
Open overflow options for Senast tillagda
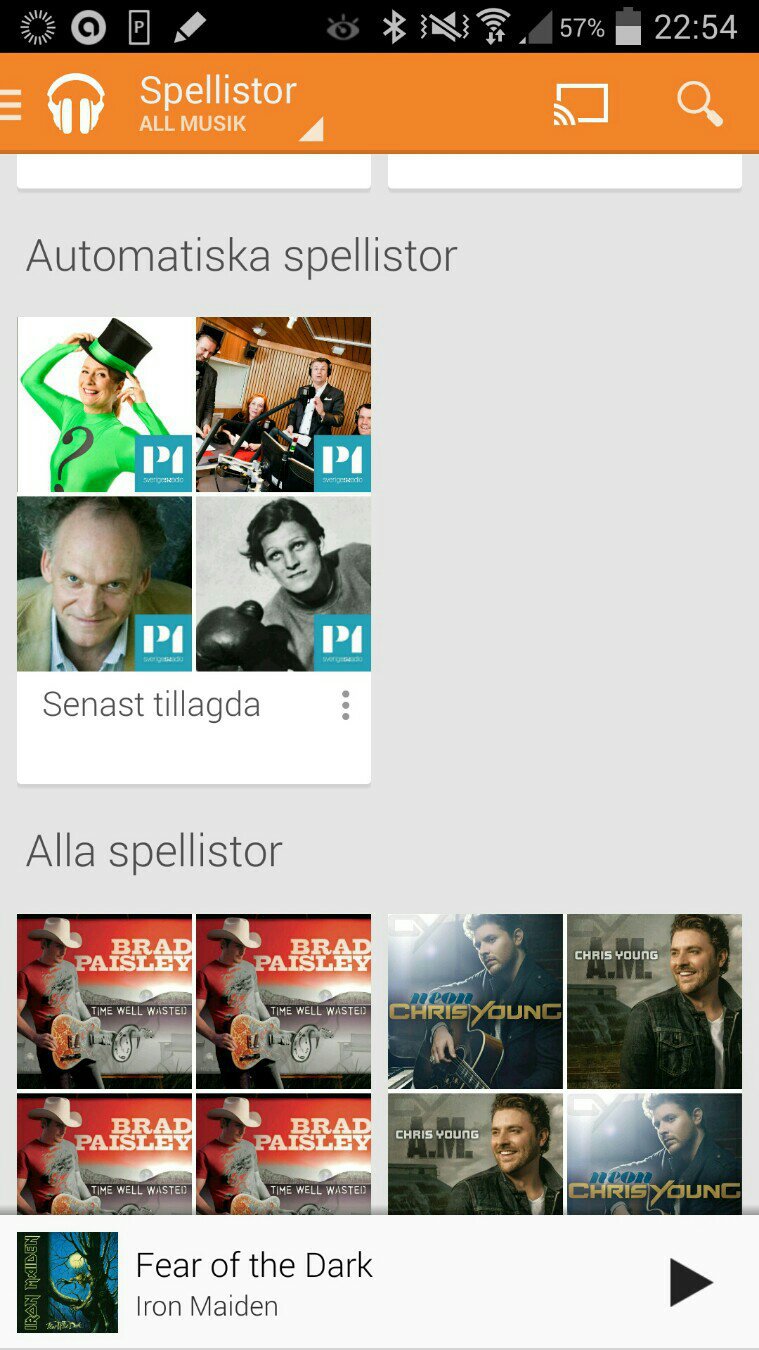click(345, 705)
